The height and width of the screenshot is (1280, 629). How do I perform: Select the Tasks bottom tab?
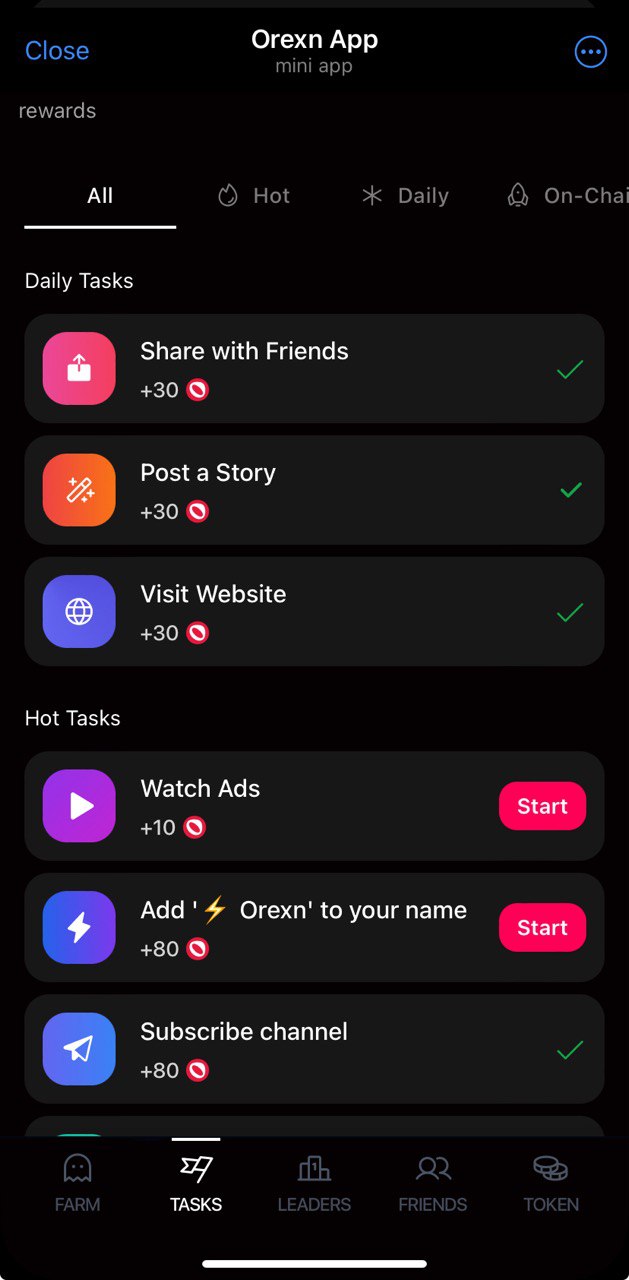pos(196,1184)
